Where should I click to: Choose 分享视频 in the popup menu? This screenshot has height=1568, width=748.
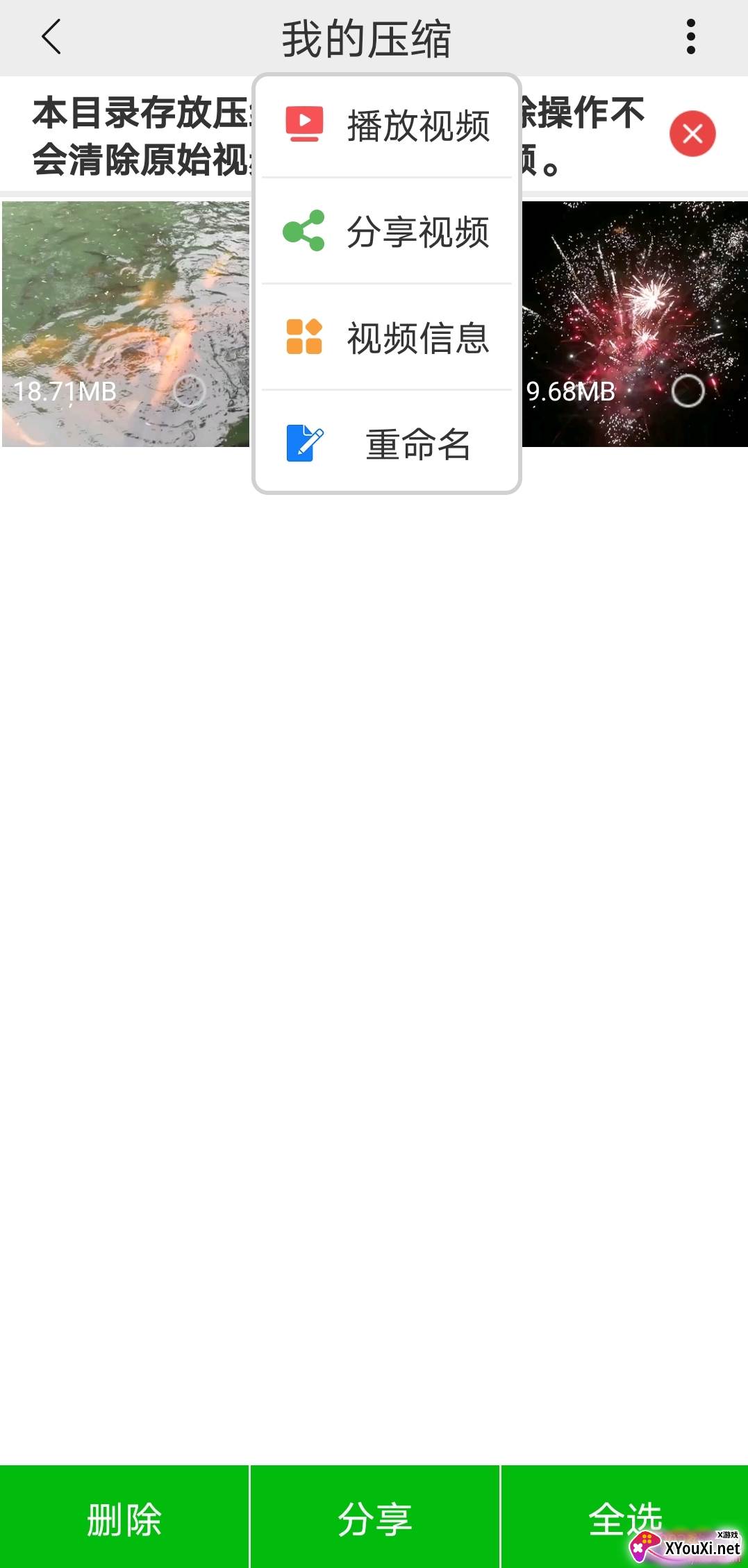tap(387, 231)
